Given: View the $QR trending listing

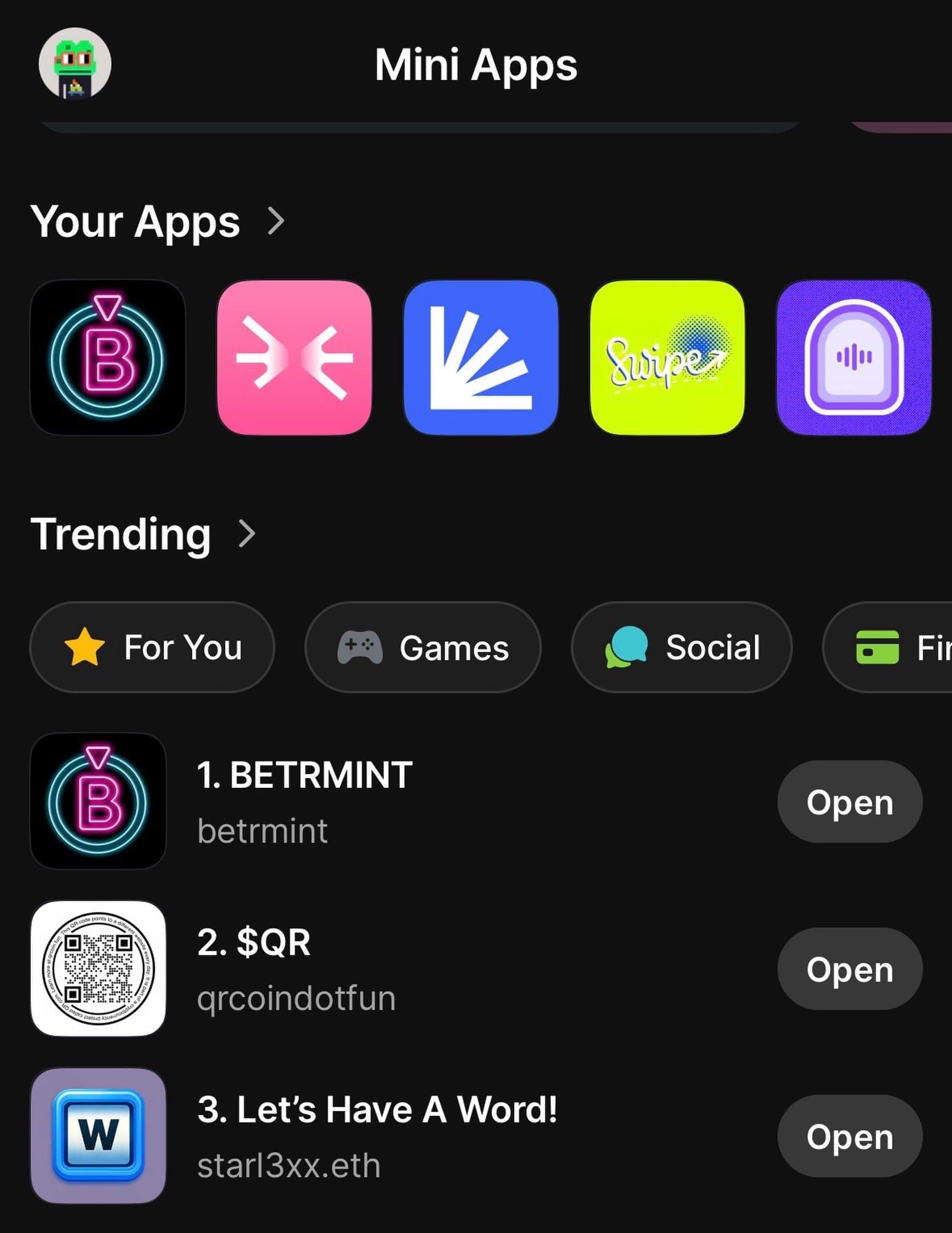Looking at the screenshot, I should [x=254, y=943].
